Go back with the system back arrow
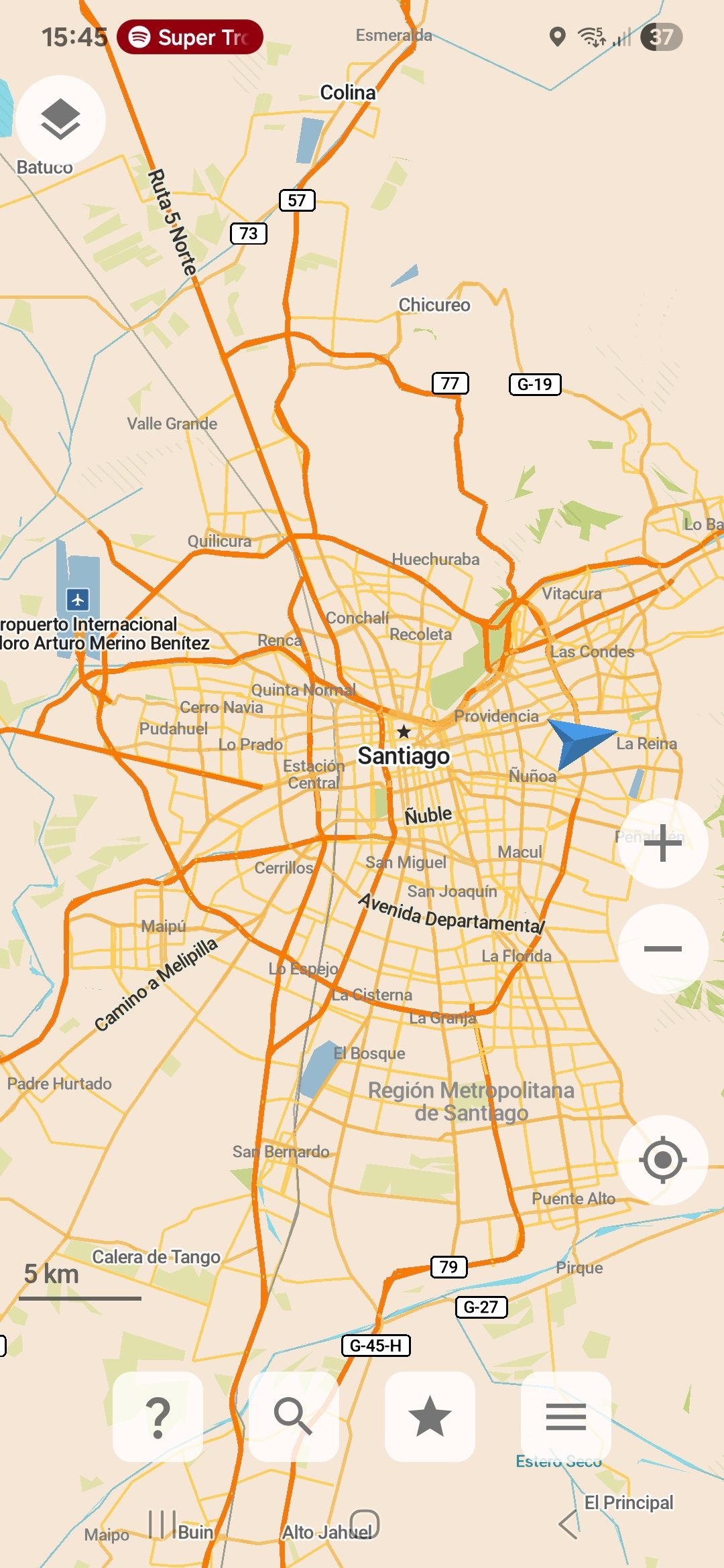The height and width of the screenshot is (1568, 724). (568, 1524)
